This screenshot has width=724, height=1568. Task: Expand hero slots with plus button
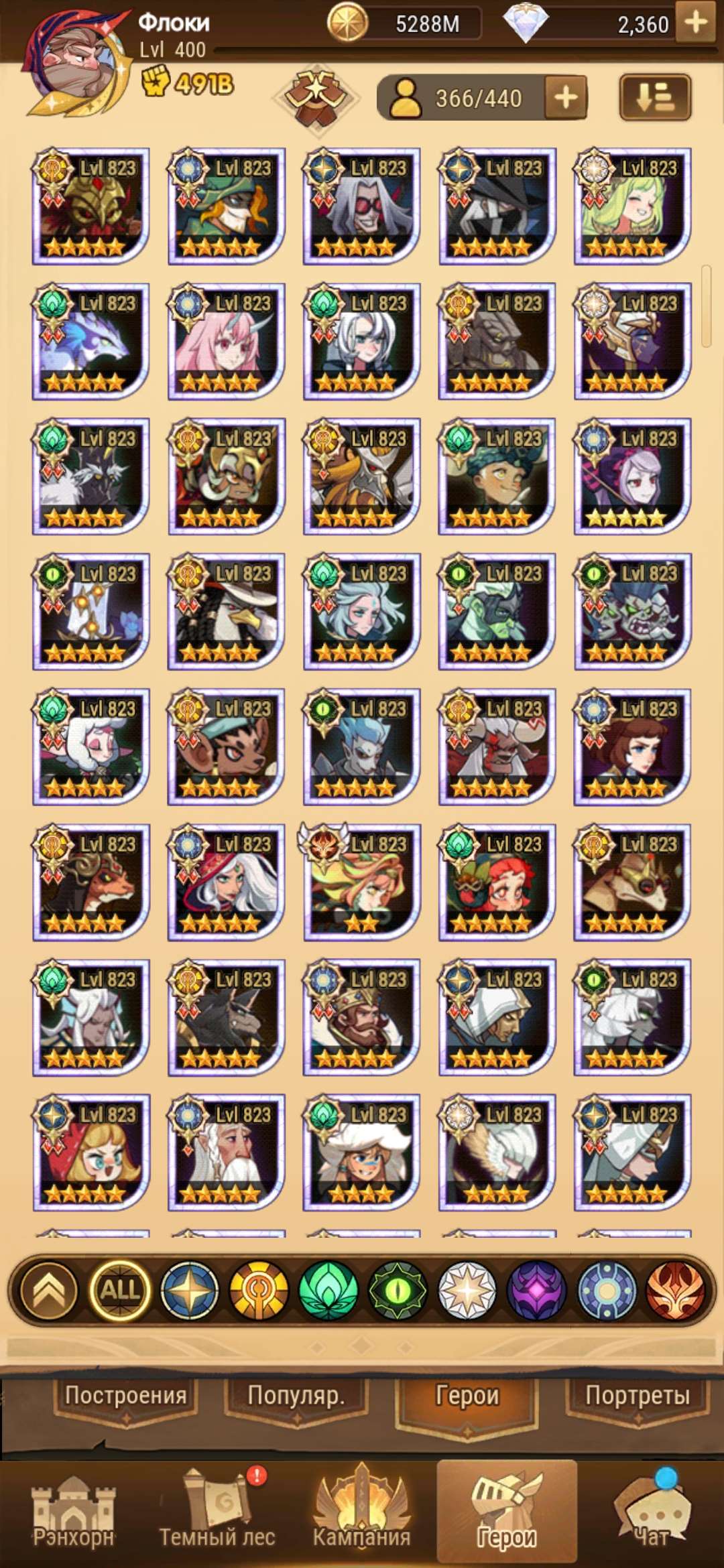(566, 98)
